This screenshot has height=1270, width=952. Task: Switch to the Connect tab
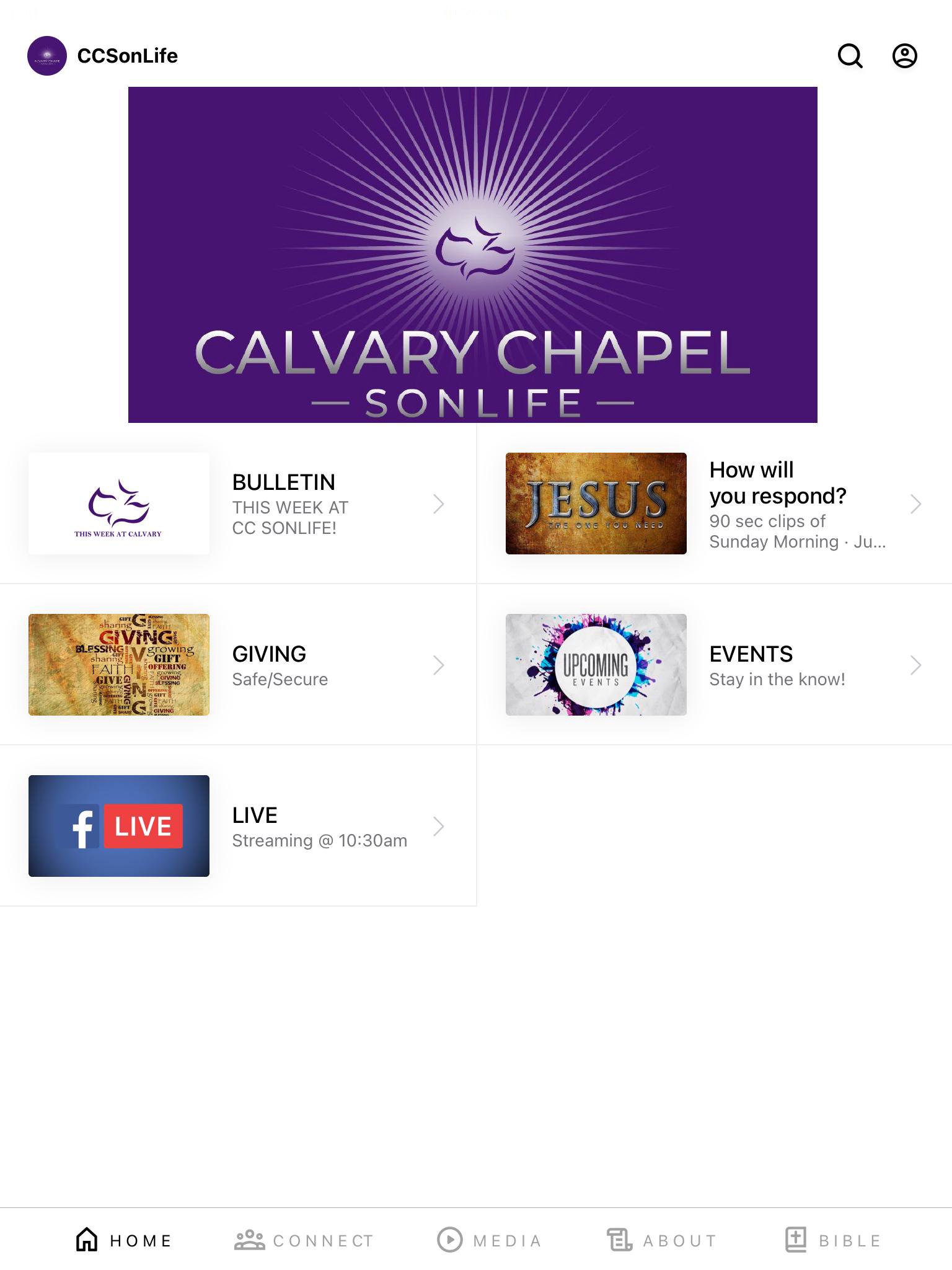[x=304, y=1240]
